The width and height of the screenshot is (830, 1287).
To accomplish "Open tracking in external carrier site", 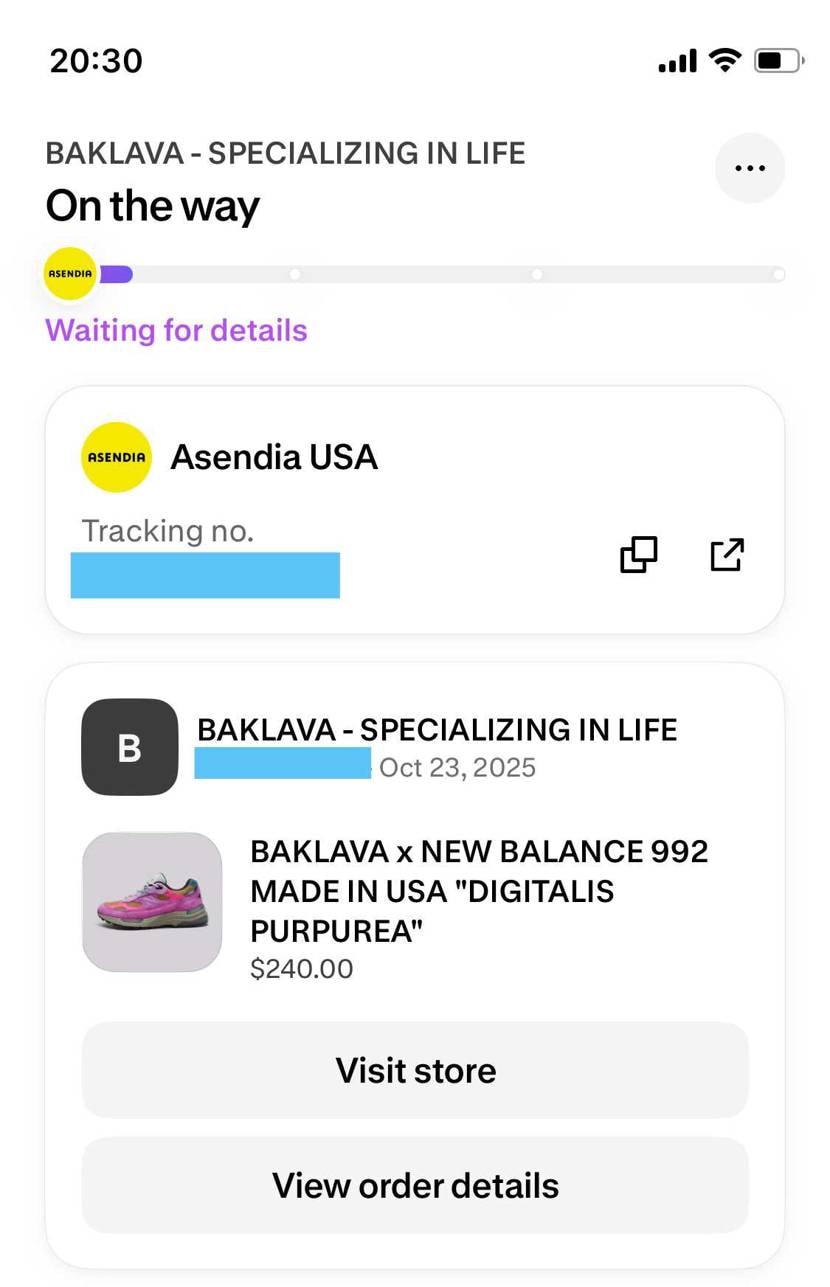I will (x=727, y=554).
